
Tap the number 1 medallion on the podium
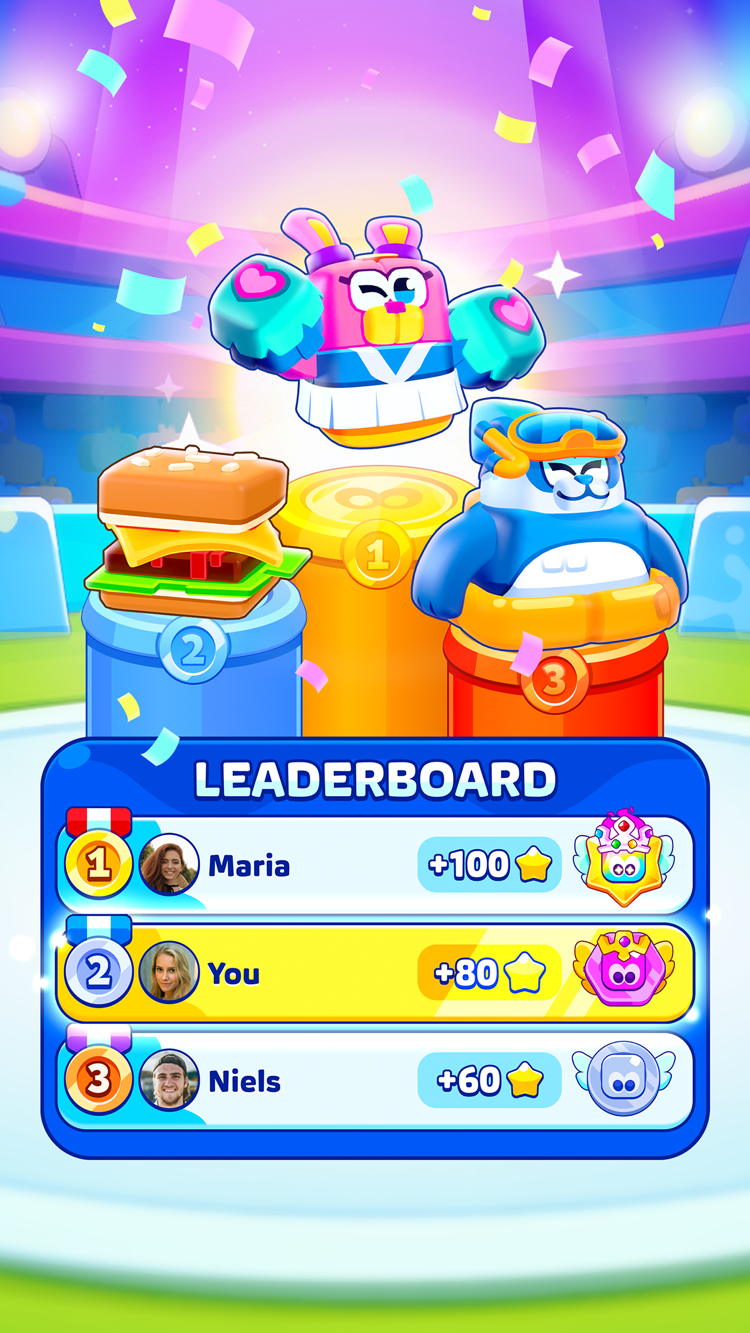coord(378,553)
